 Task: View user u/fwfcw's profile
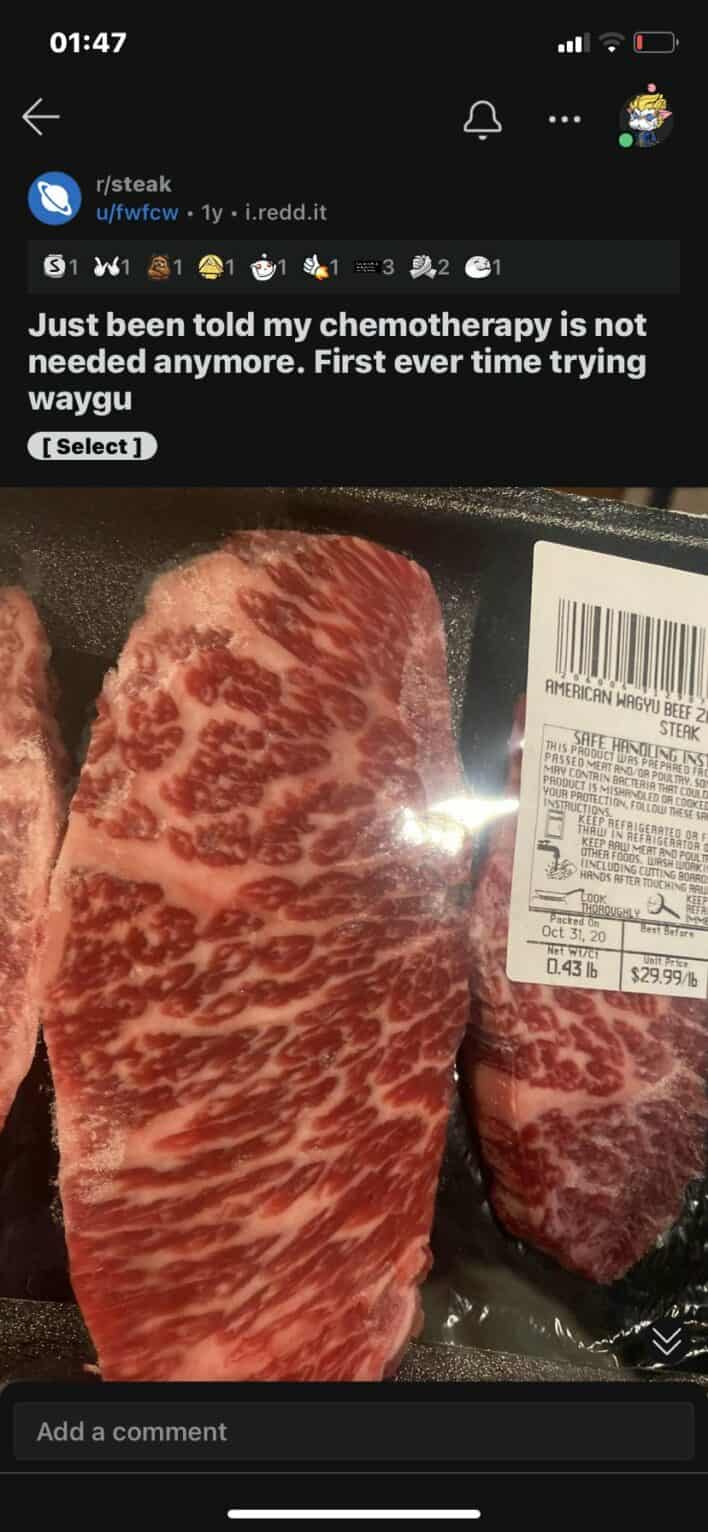pyautogui.click(x=139, y=213)
